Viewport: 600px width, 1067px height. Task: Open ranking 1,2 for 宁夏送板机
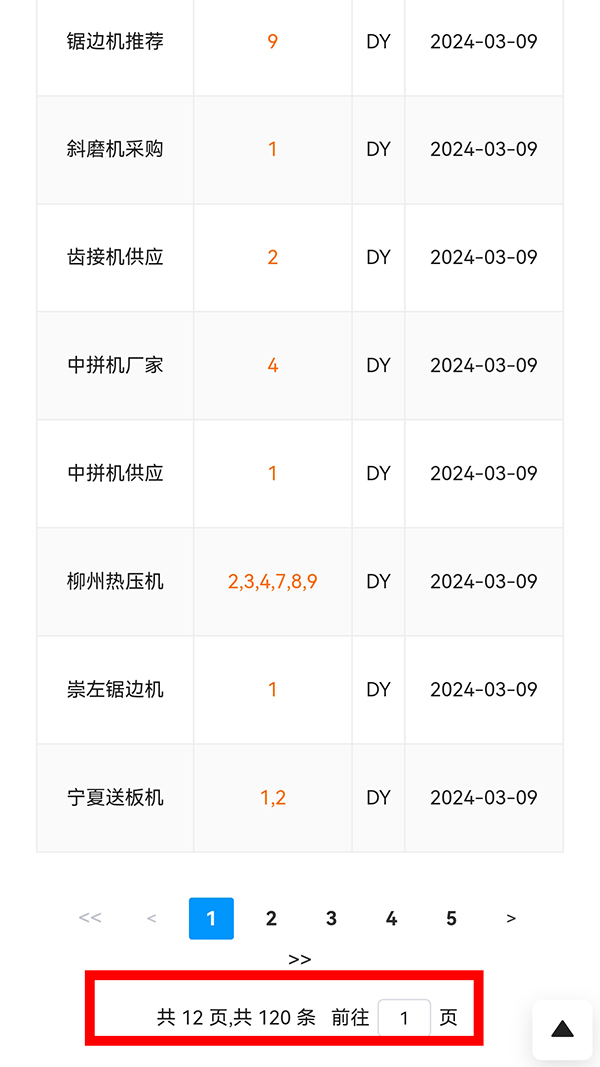pos(272,797)
